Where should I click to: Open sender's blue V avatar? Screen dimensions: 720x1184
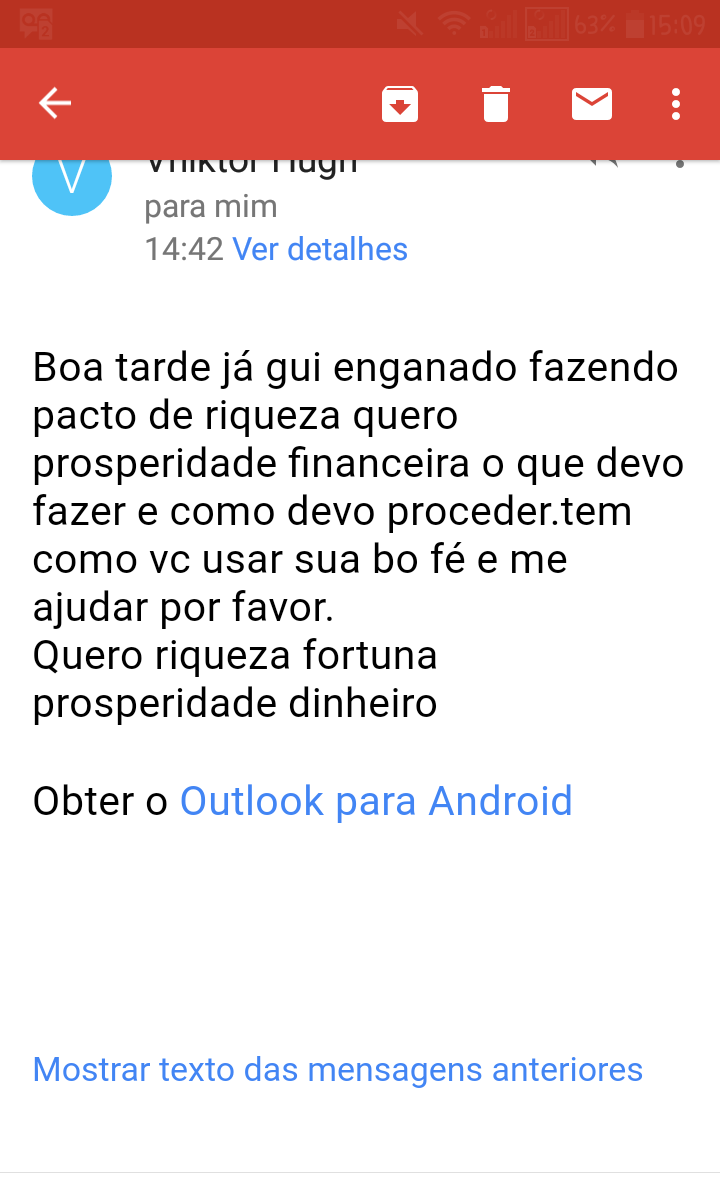click(72, 181)
